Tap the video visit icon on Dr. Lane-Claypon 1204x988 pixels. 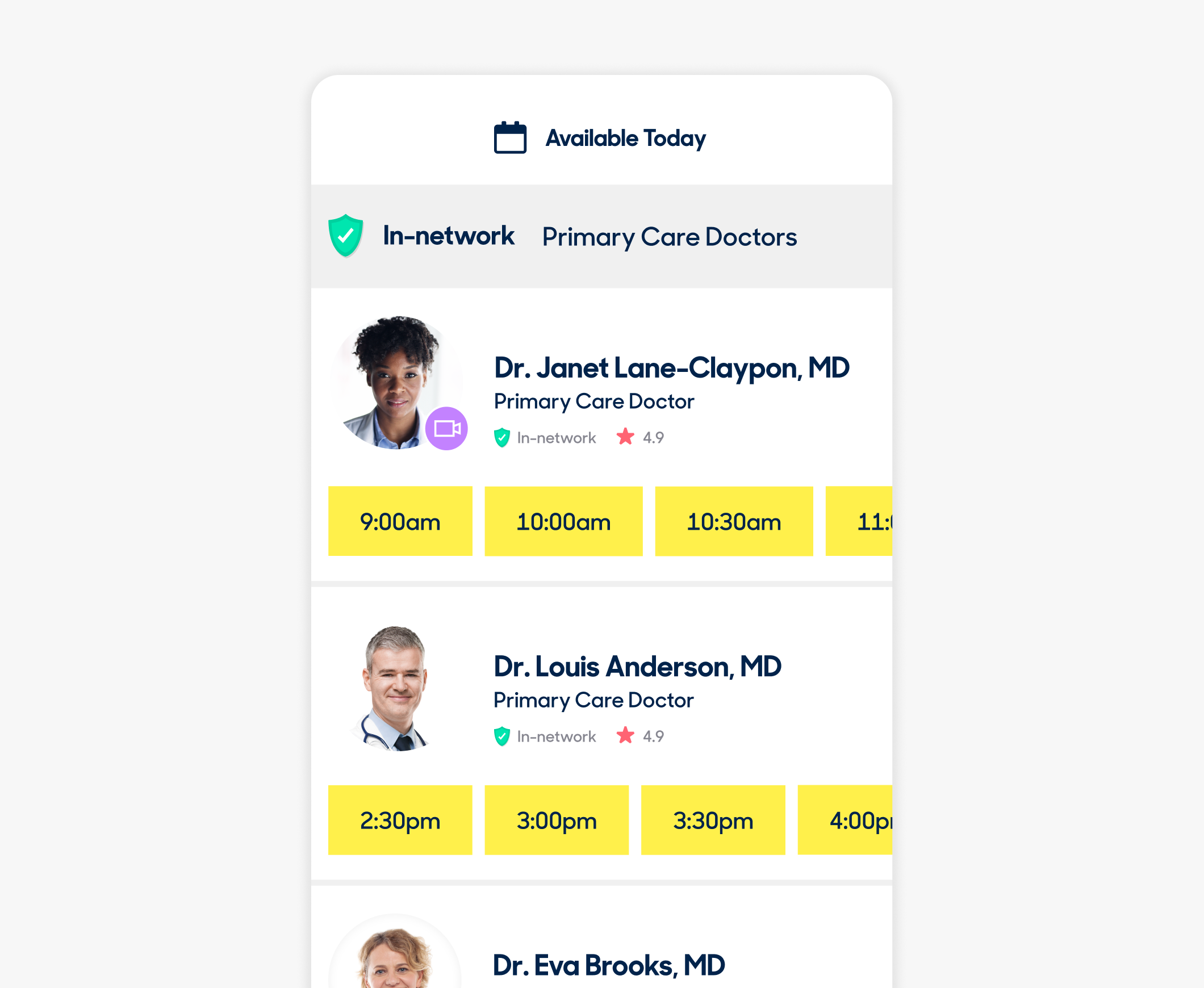point(446,428)
